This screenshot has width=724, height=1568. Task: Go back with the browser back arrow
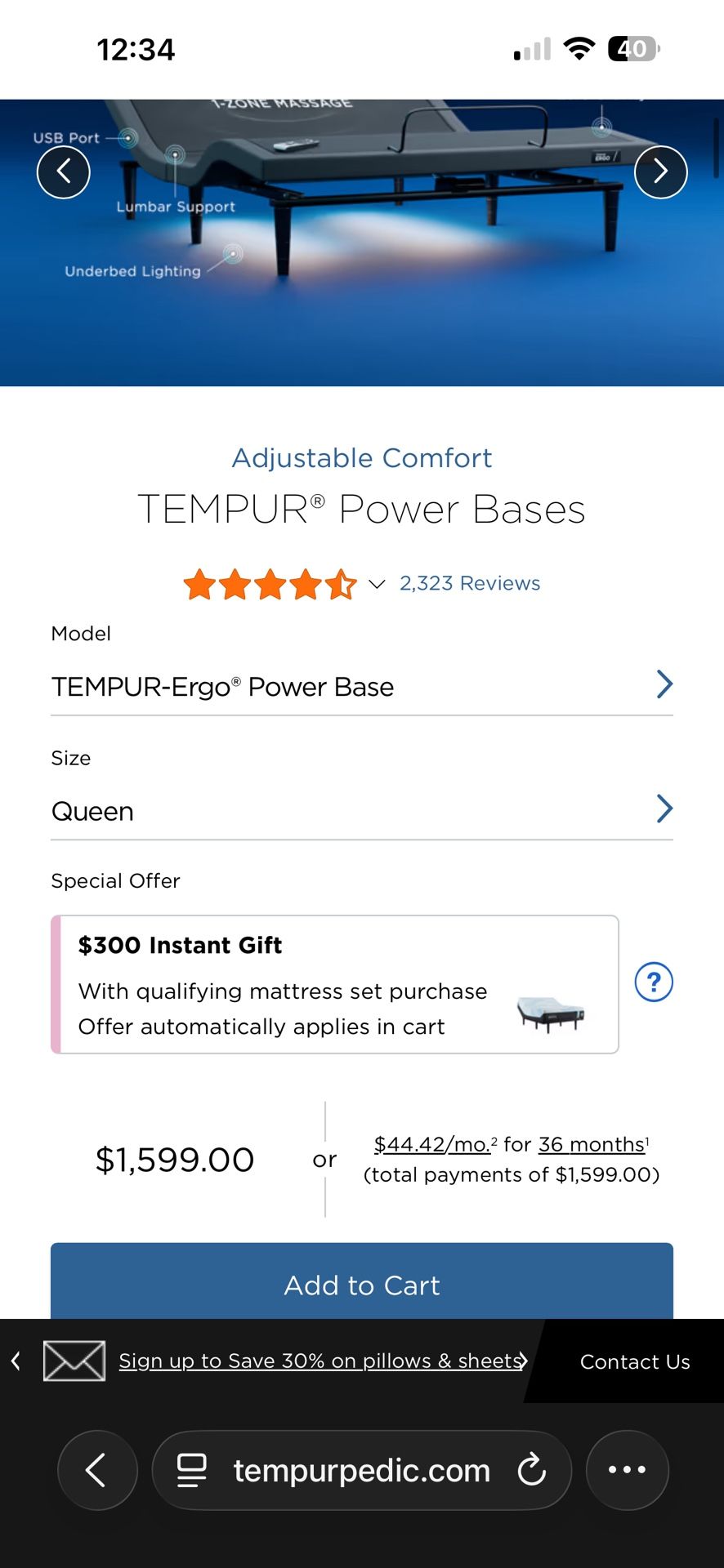pyautogui.click(x=97, y=1470)
